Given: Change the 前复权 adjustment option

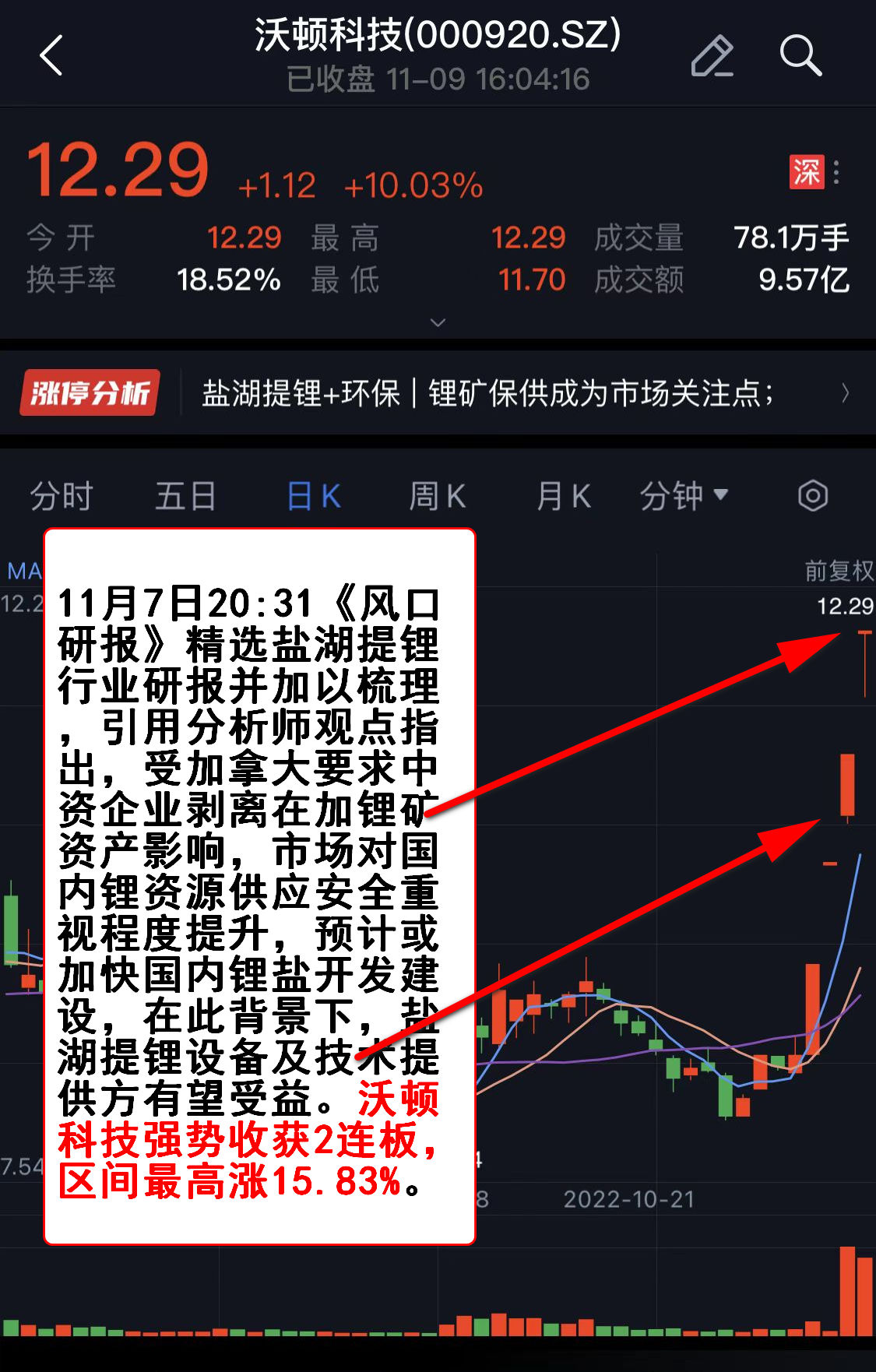Looking at the screenshot, I should click(839, 571).
